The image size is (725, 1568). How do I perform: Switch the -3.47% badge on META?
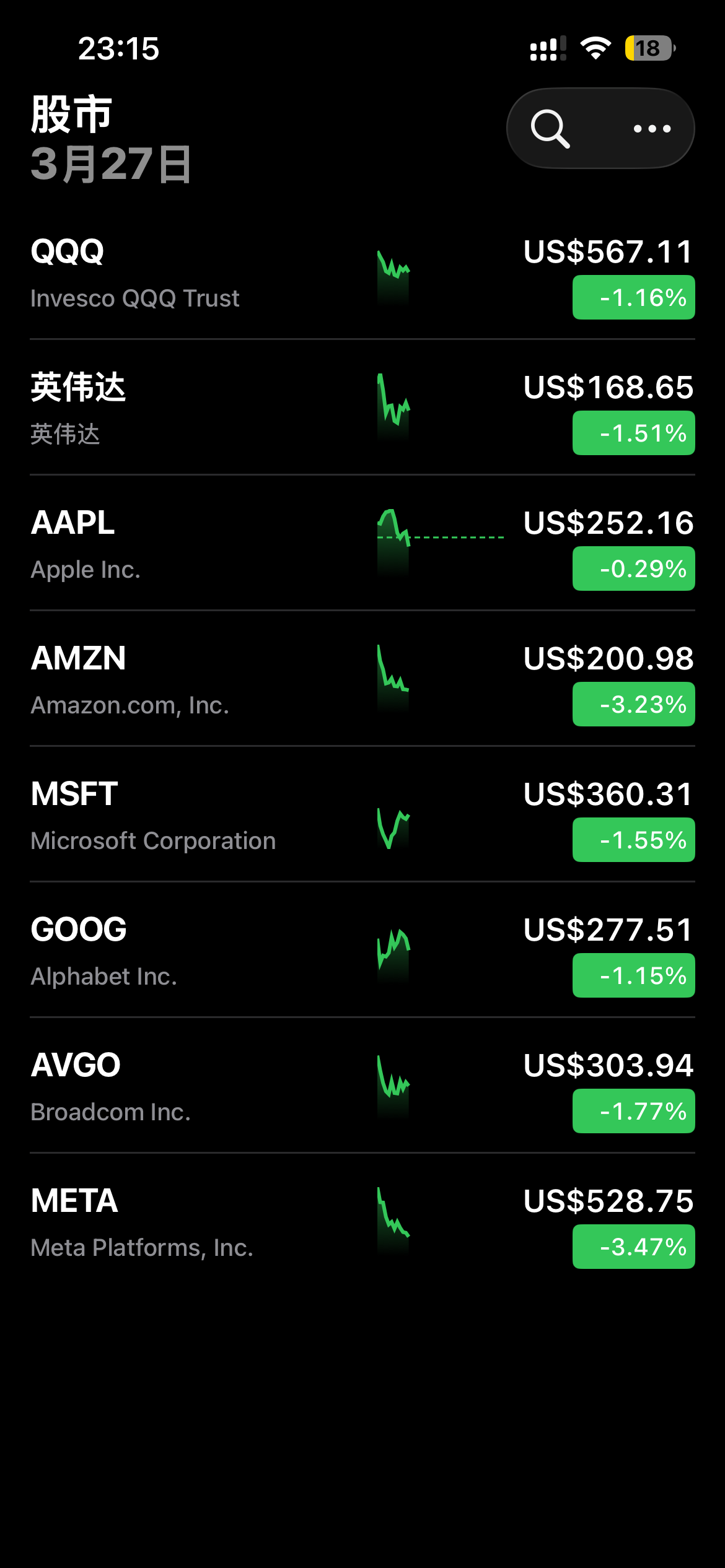tap(633, 1247)
